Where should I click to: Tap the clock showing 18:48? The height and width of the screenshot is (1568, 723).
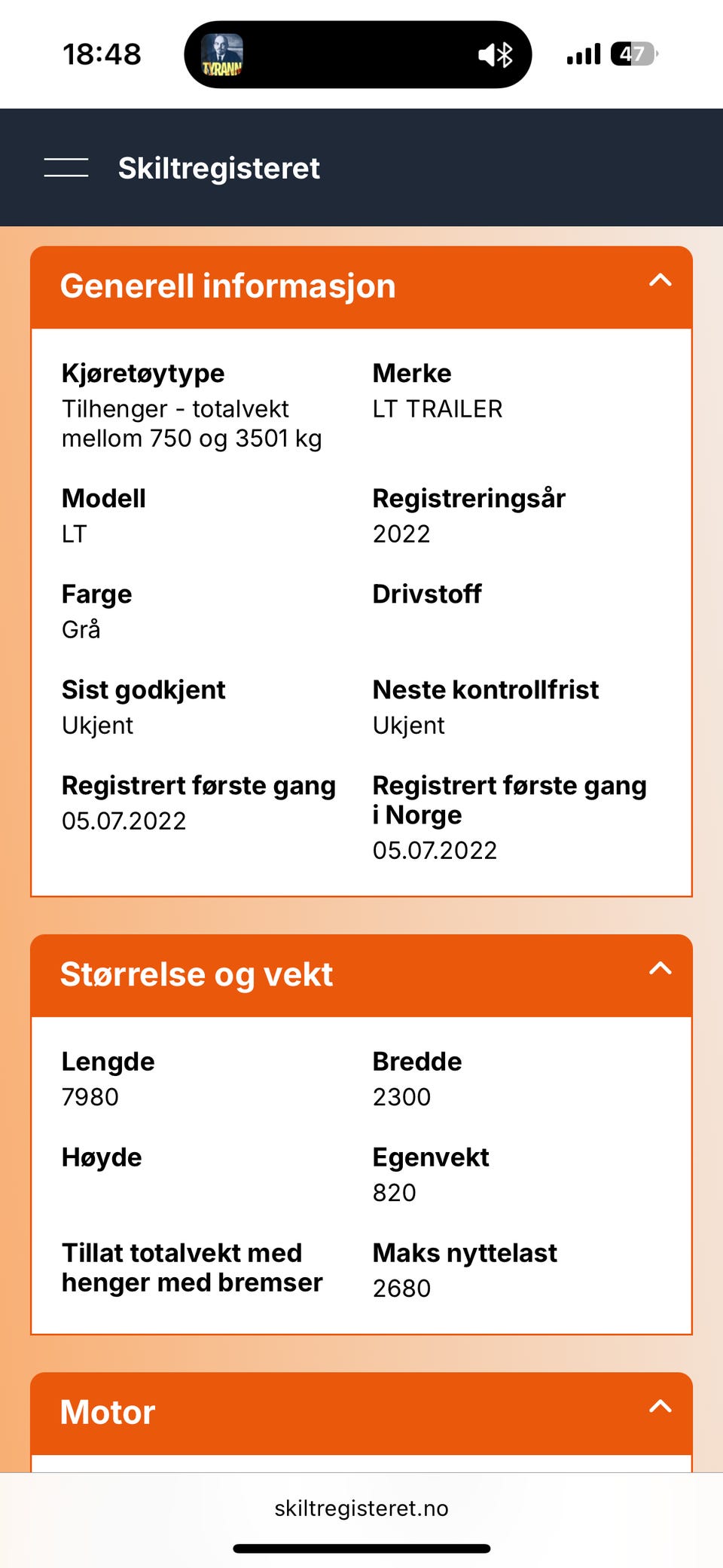pyautogui.click(x=102, y=53)
